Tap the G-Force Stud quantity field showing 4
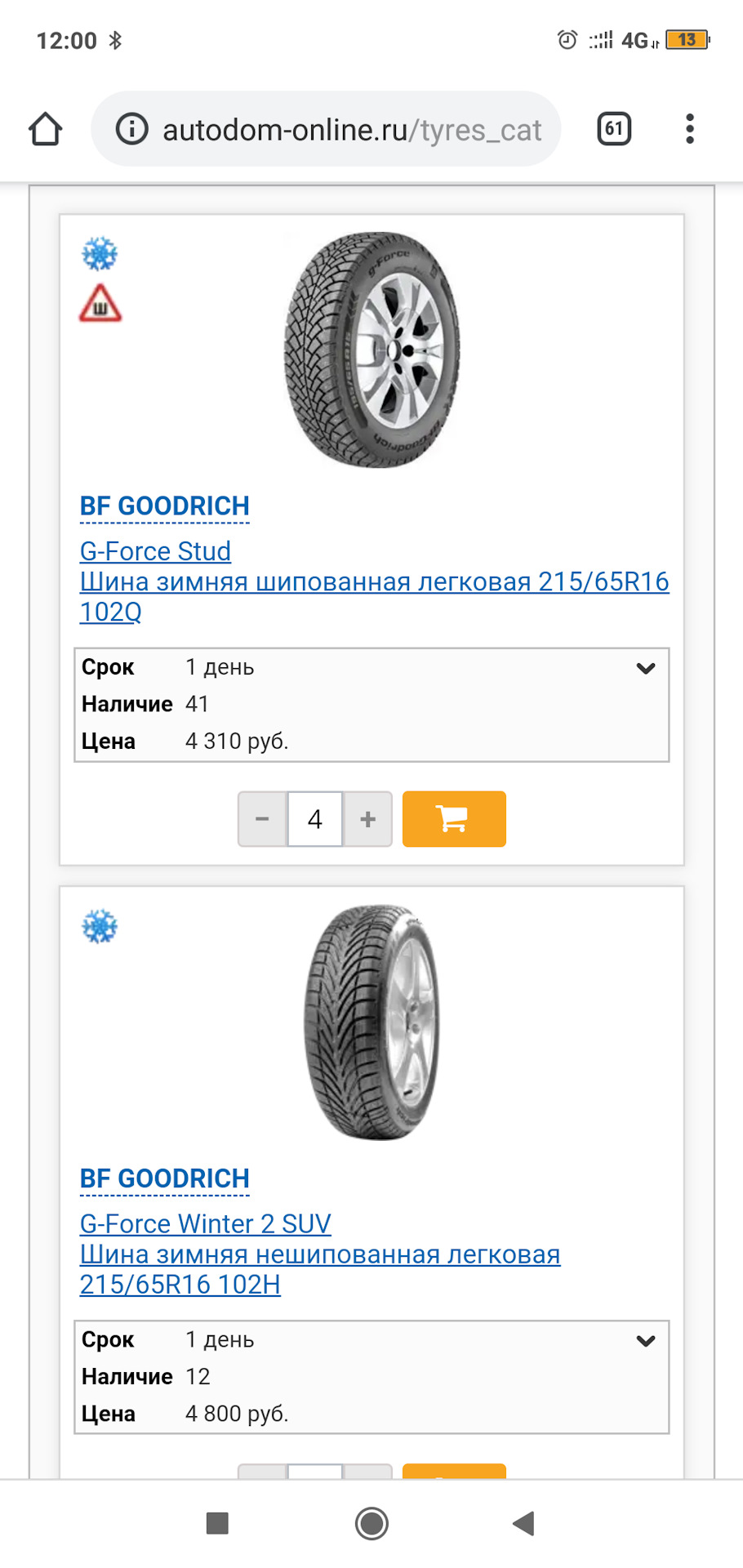 pyautogui.click(x=315, y=819)
